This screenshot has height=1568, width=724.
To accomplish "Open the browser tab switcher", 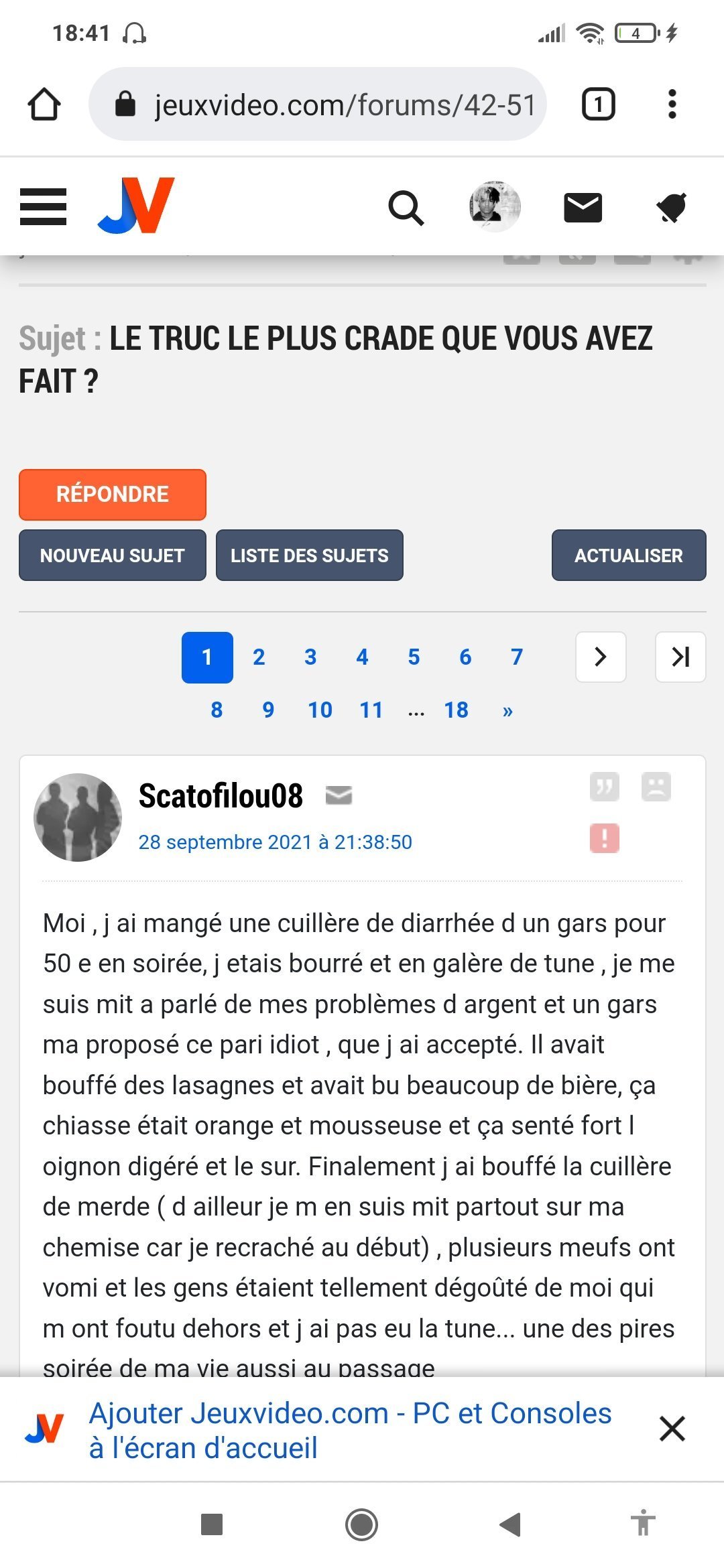I will point(598,105).
